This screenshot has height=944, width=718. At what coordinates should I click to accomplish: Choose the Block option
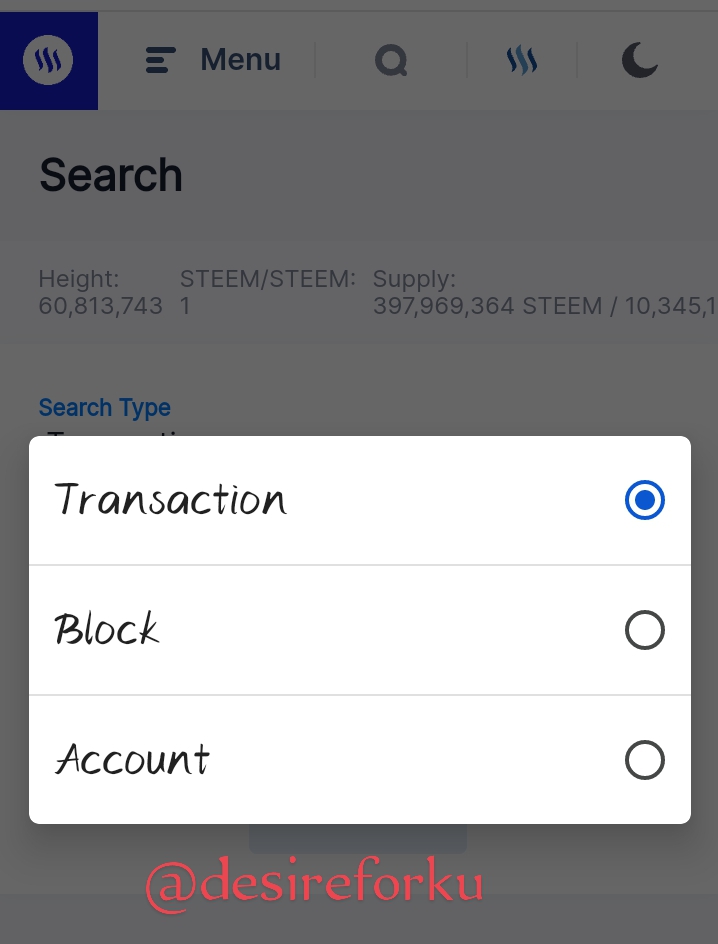(x=359, y=630)
